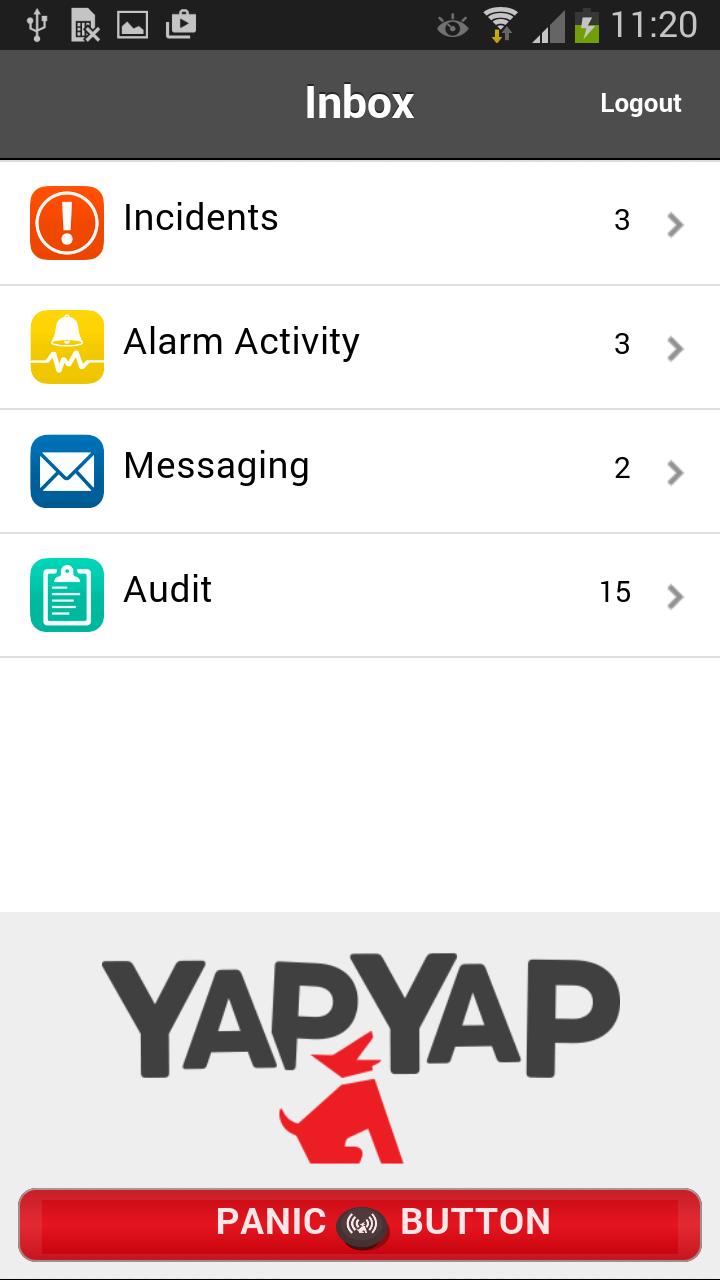
Task: Tap the Logout button
Action: [x=640, y=104]
